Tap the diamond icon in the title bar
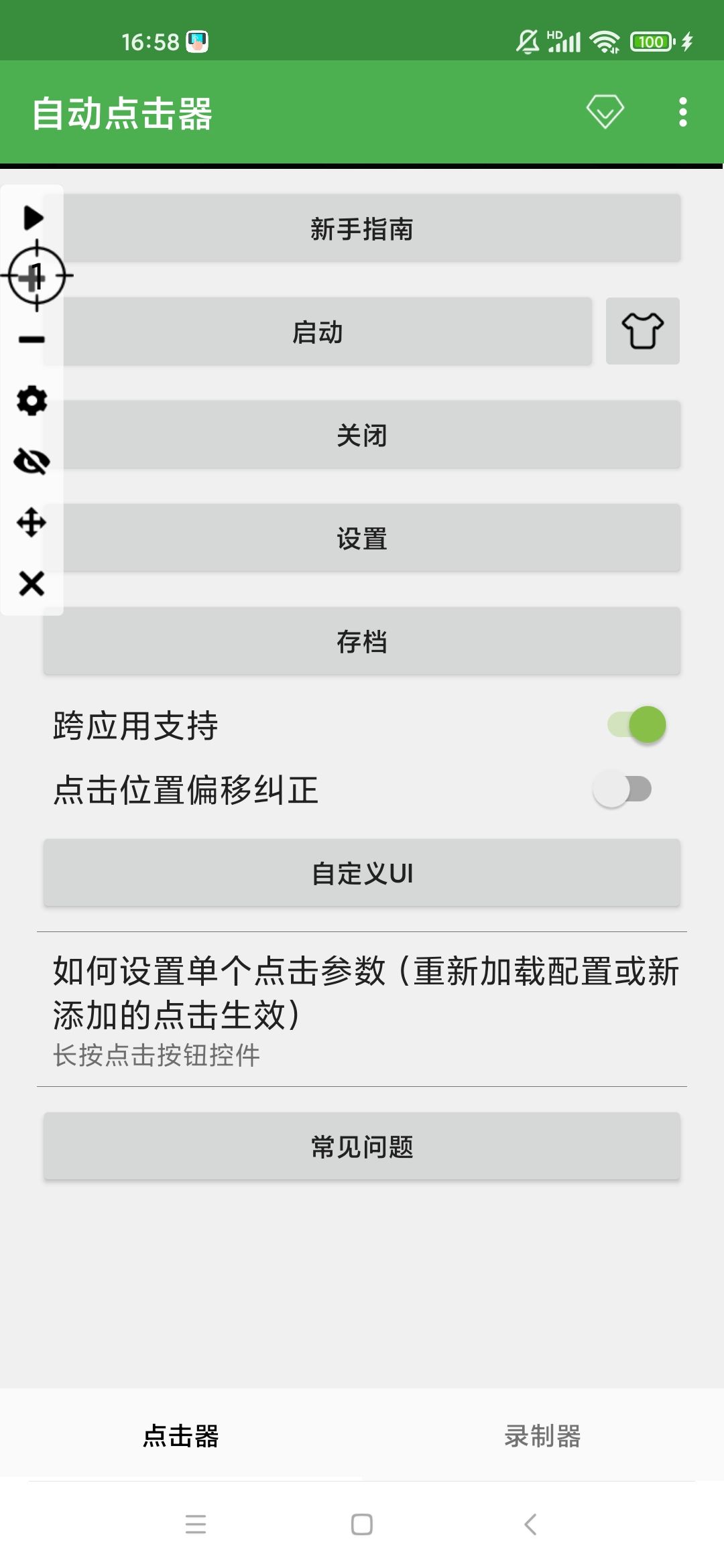This screenshot has width=724, height=1568. point(604,113)
